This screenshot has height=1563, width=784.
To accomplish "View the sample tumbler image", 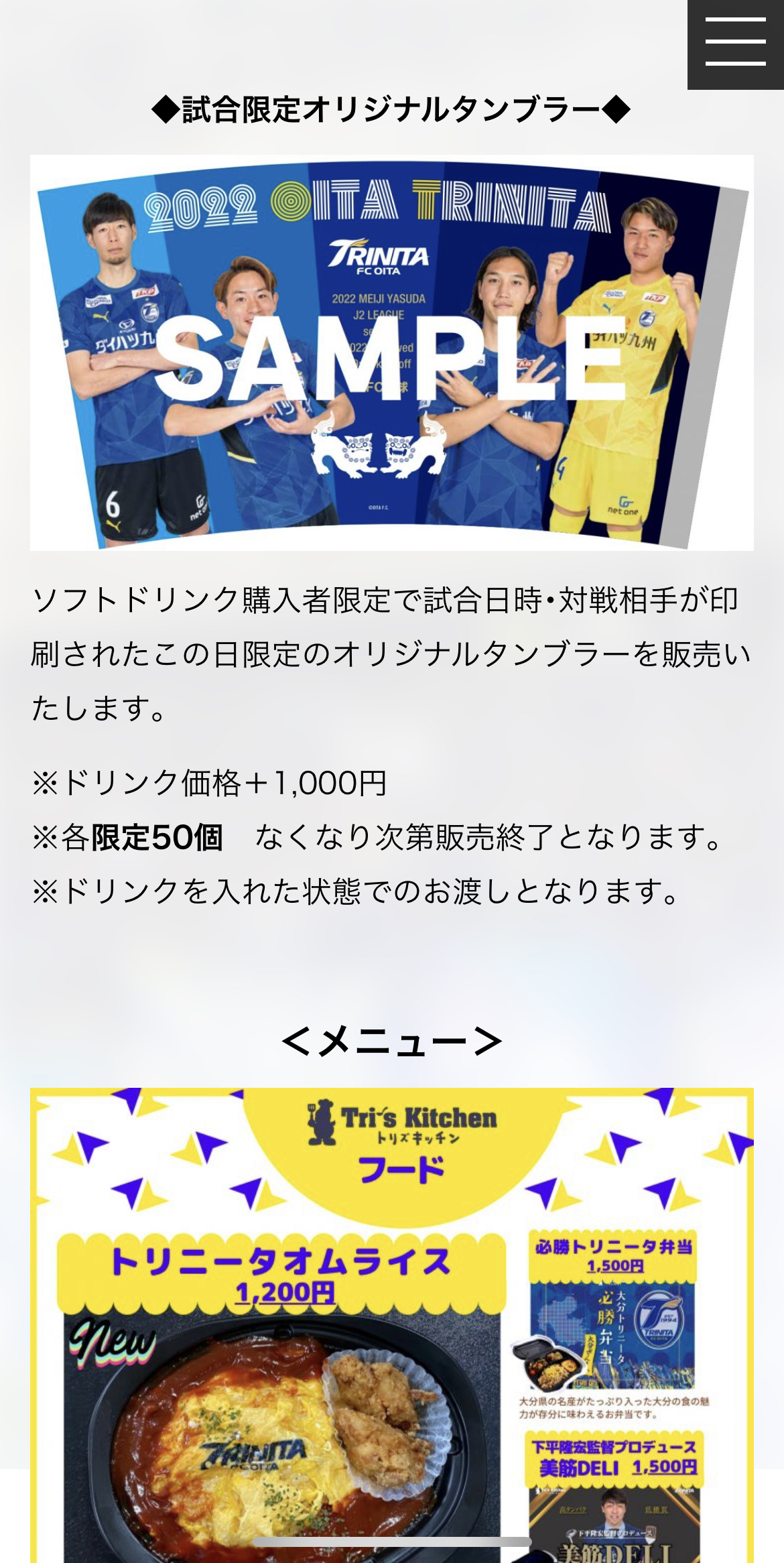I will tap(391, 353).
